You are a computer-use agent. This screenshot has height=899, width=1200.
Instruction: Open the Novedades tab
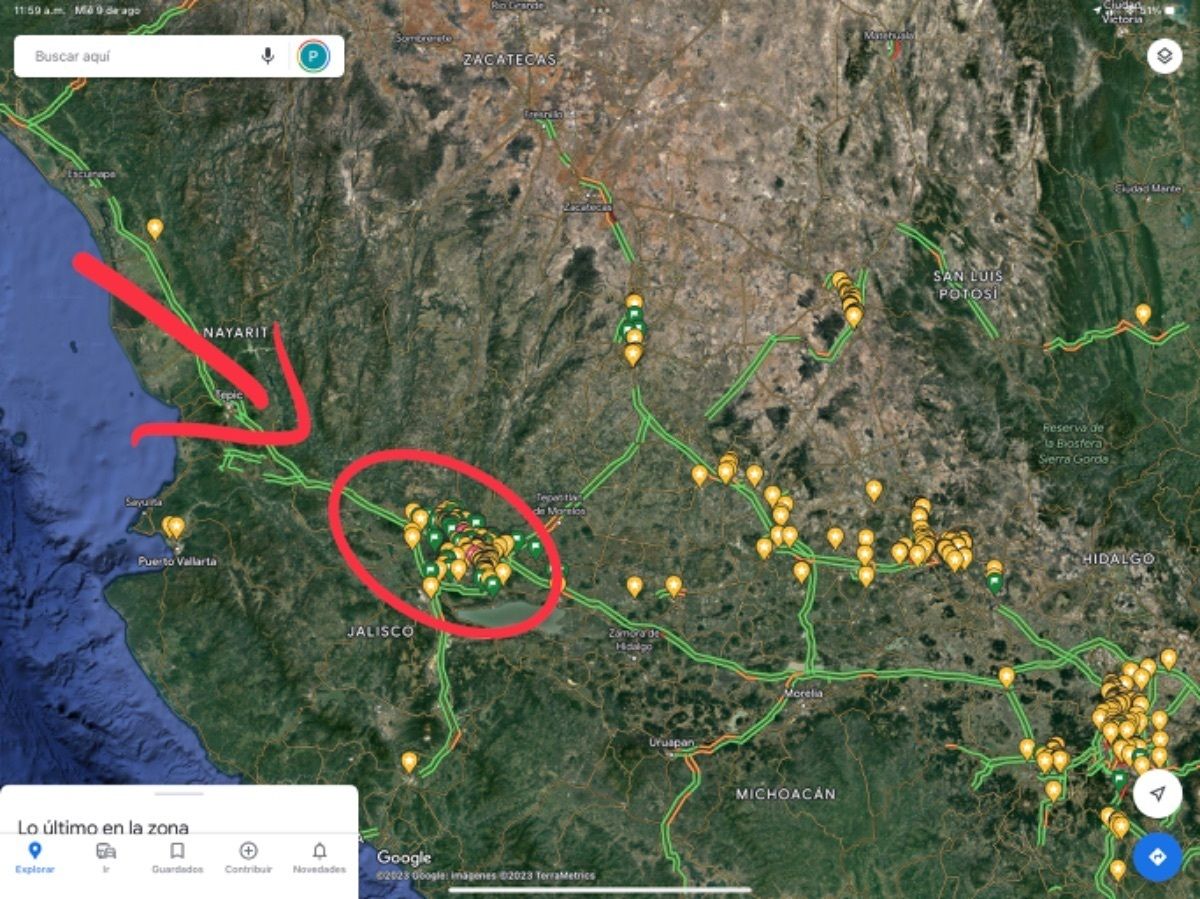click(319, 857)
